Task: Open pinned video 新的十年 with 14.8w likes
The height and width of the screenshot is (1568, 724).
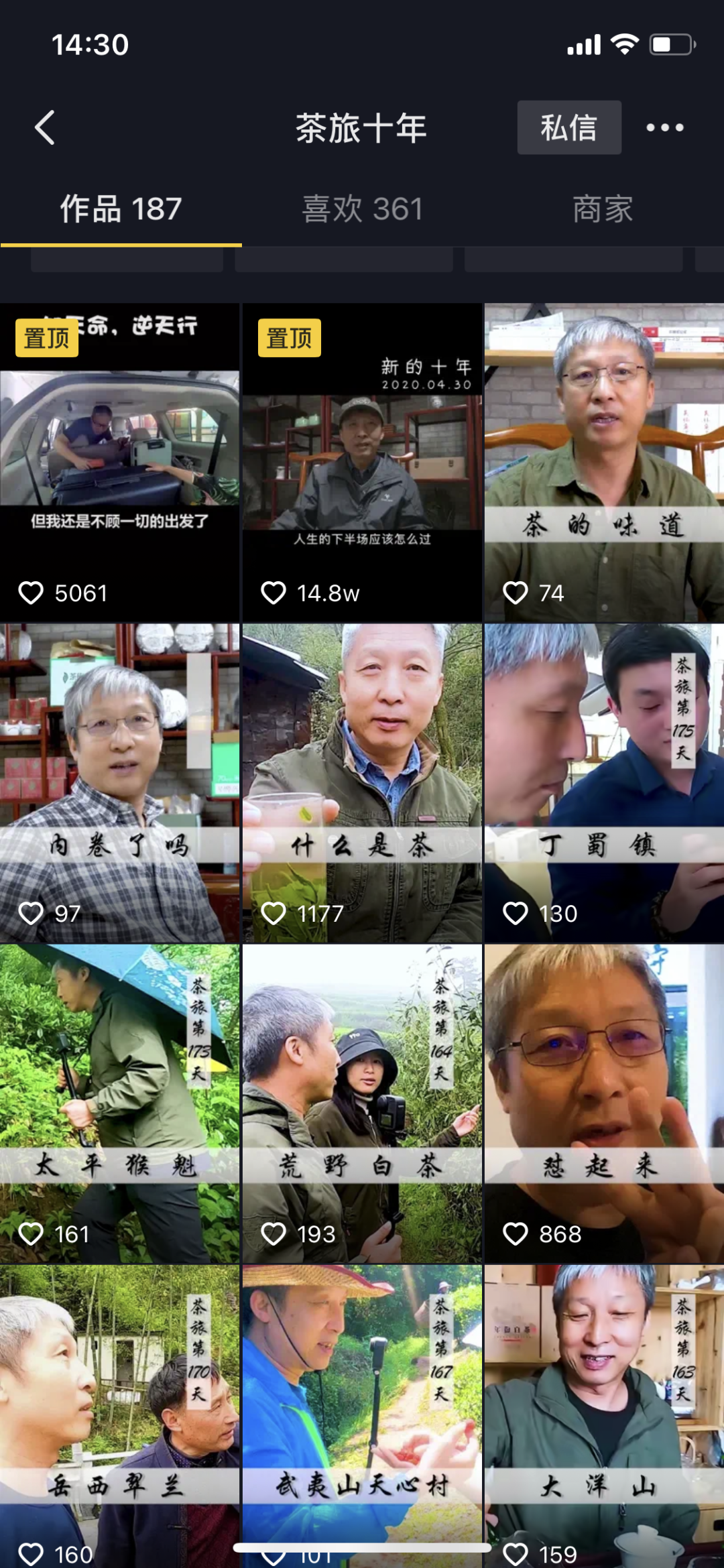Action: tap(362, 463)
